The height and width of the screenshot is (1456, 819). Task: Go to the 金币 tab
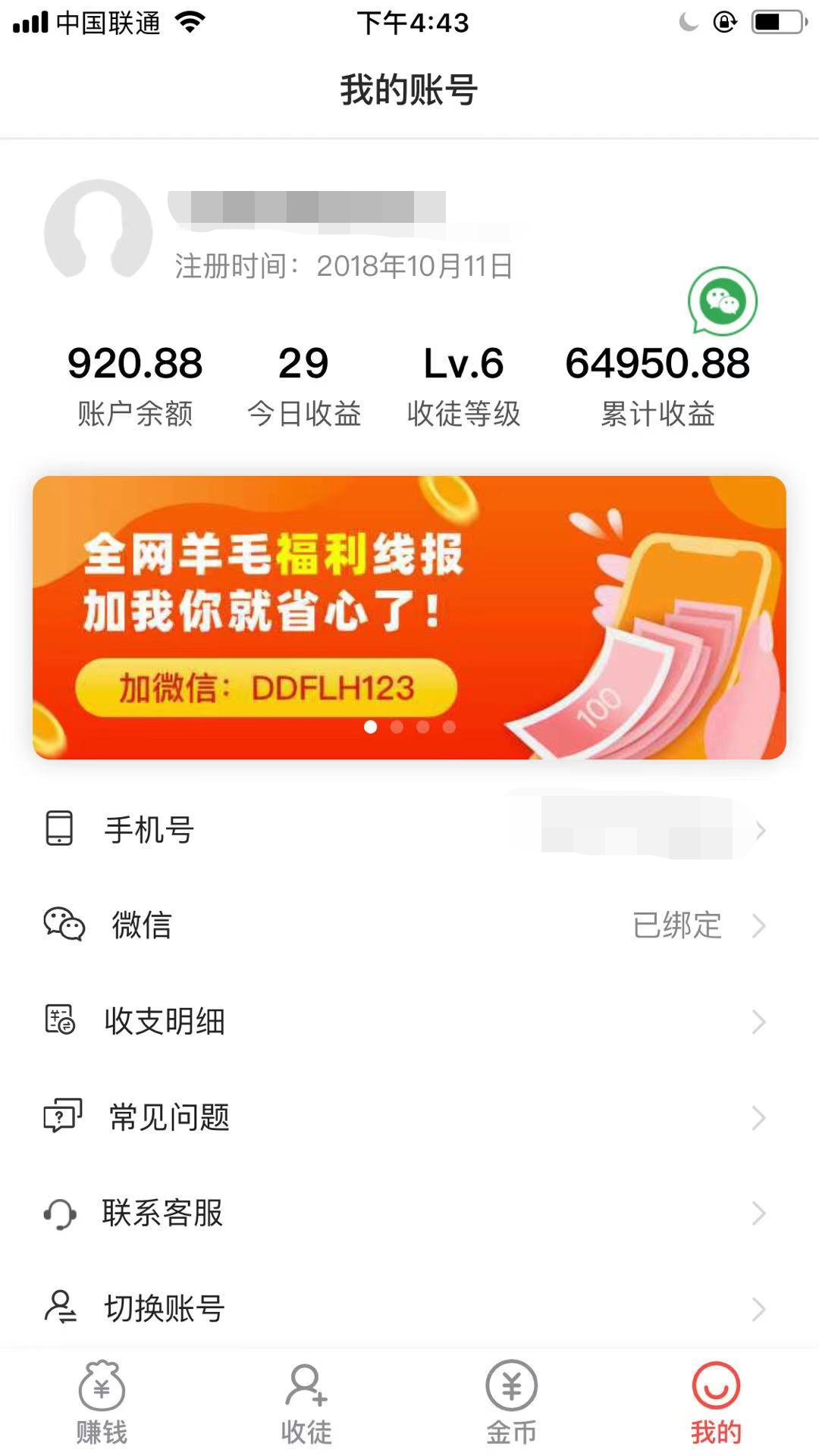click(511, 1402)
